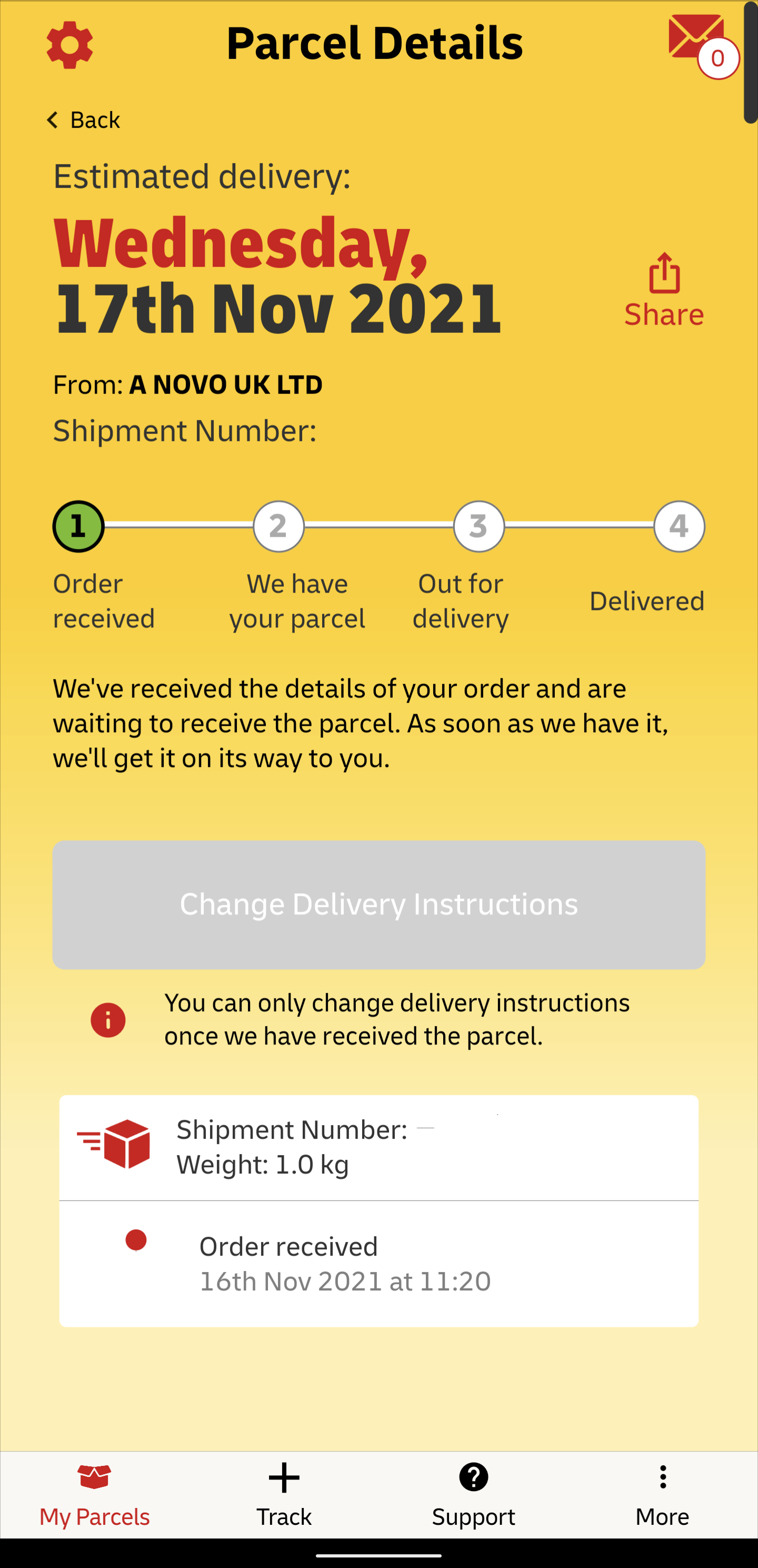Tap Change Delivery Instructions button
This screenshot has height=1568, width=758.
378,904
